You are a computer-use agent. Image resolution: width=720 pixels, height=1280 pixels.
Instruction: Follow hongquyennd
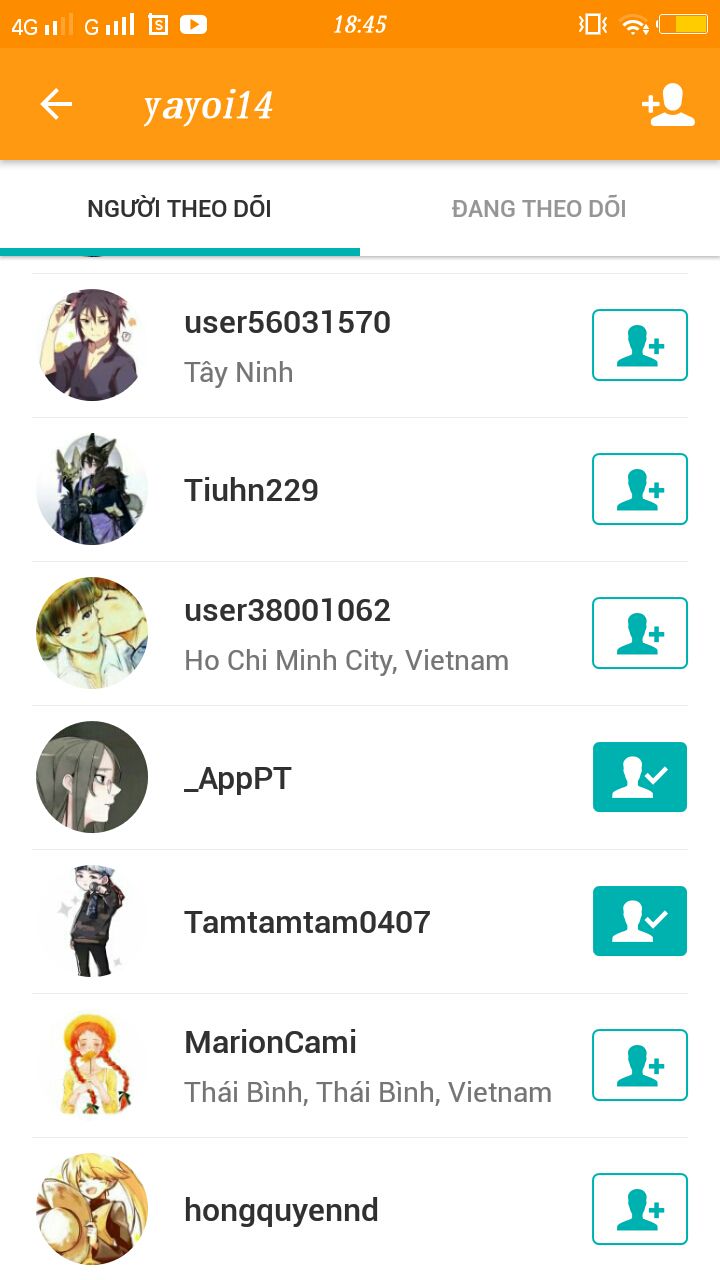click(x=639, y=1209)
